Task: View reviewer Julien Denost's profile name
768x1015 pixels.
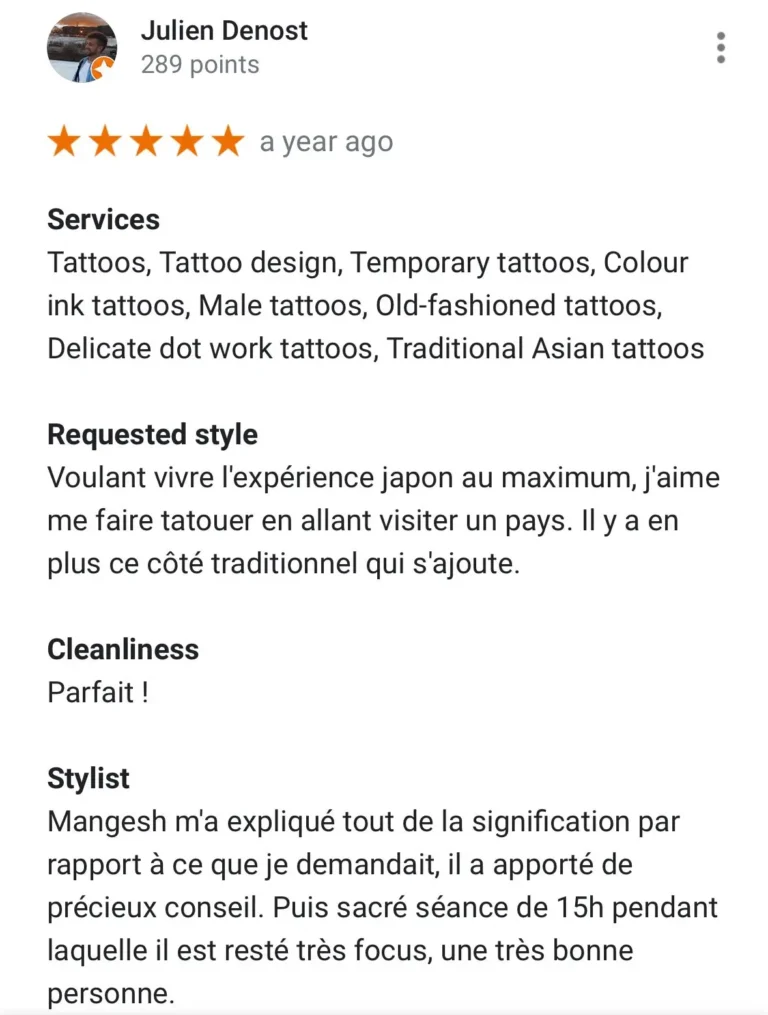Action: (x=224, y=31)
